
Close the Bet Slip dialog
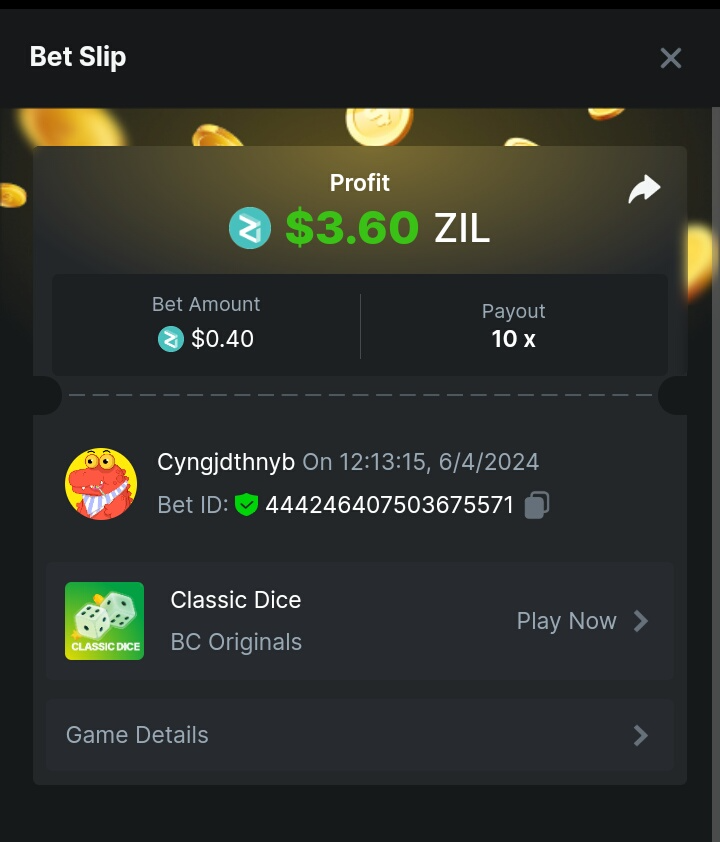(x=670, y=58)
